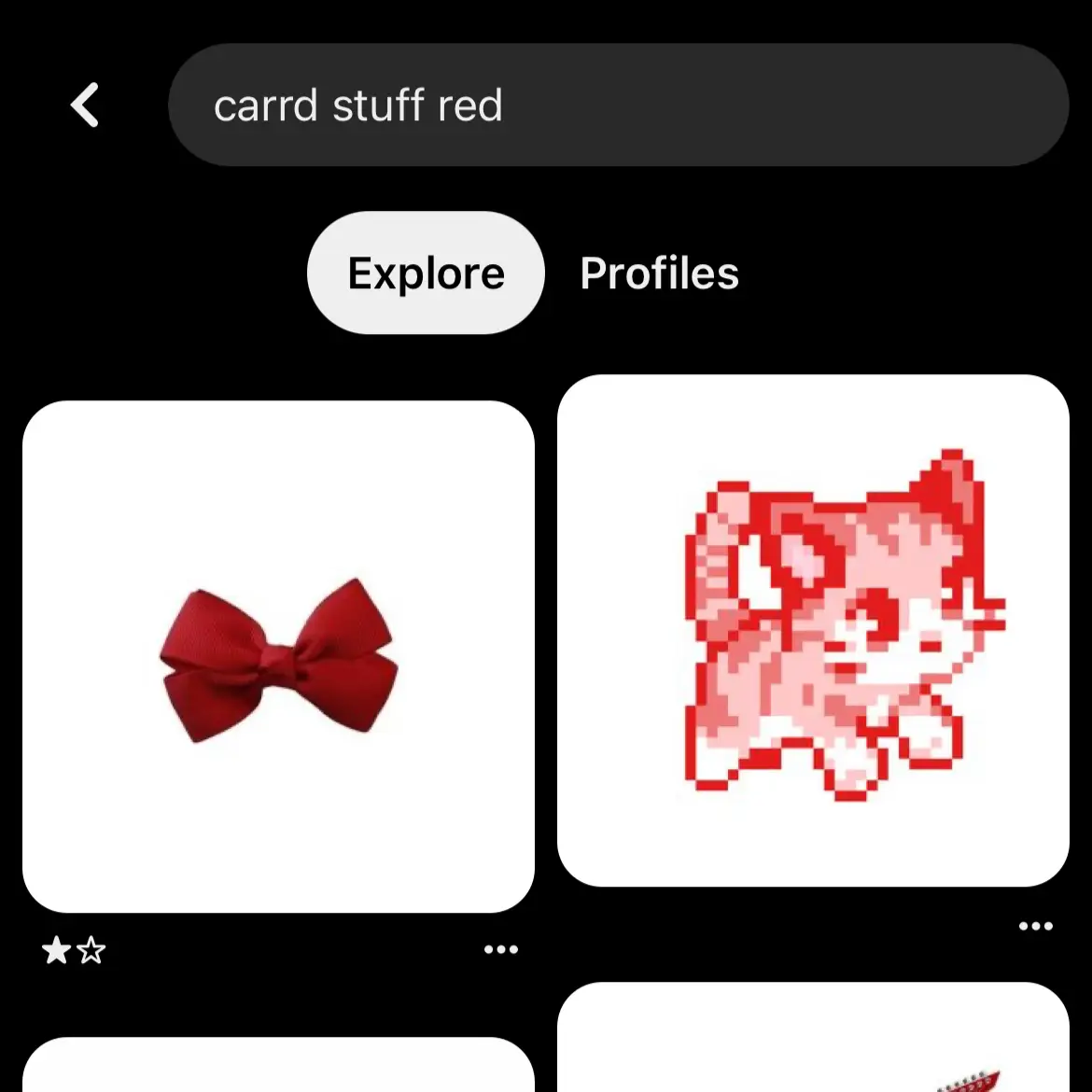This screenshot has width=1092, height=1092.
Task: Open more options under the pixel cat pin
Action: [x=1035, y=927]
